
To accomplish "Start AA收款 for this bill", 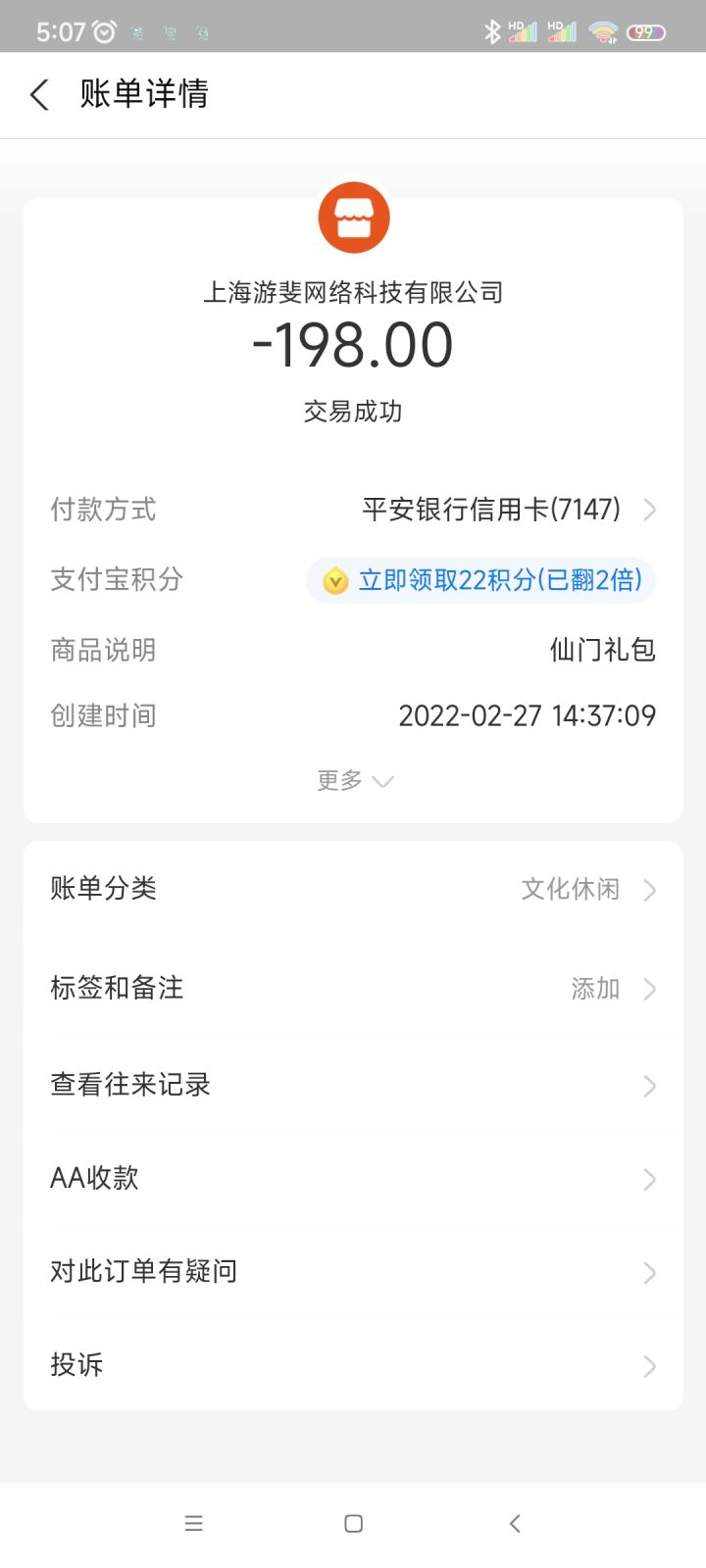I will (x=353, y=1178).
